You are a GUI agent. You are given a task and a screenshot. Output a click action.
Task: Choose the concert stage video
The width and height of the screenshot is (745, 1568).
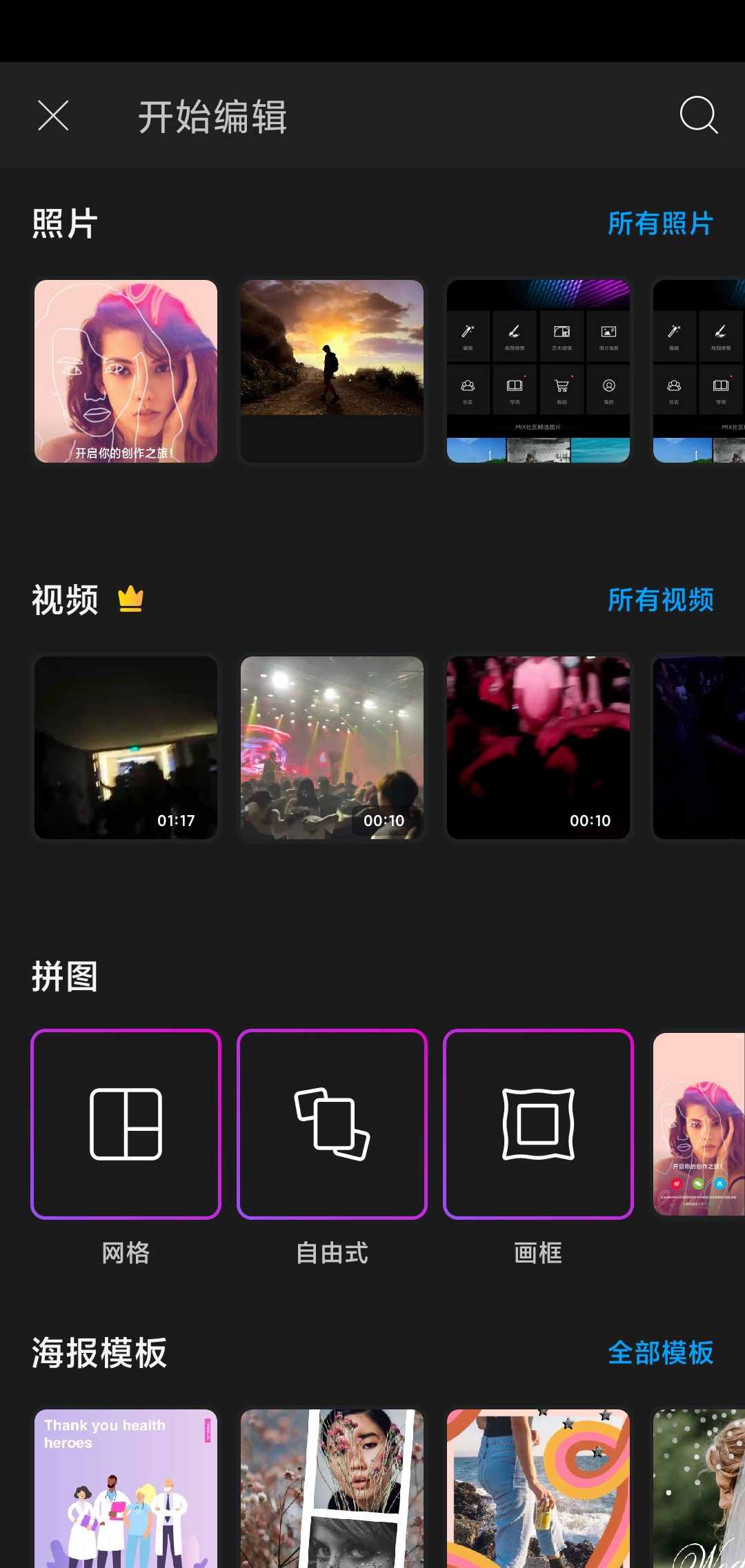point(332,747)
